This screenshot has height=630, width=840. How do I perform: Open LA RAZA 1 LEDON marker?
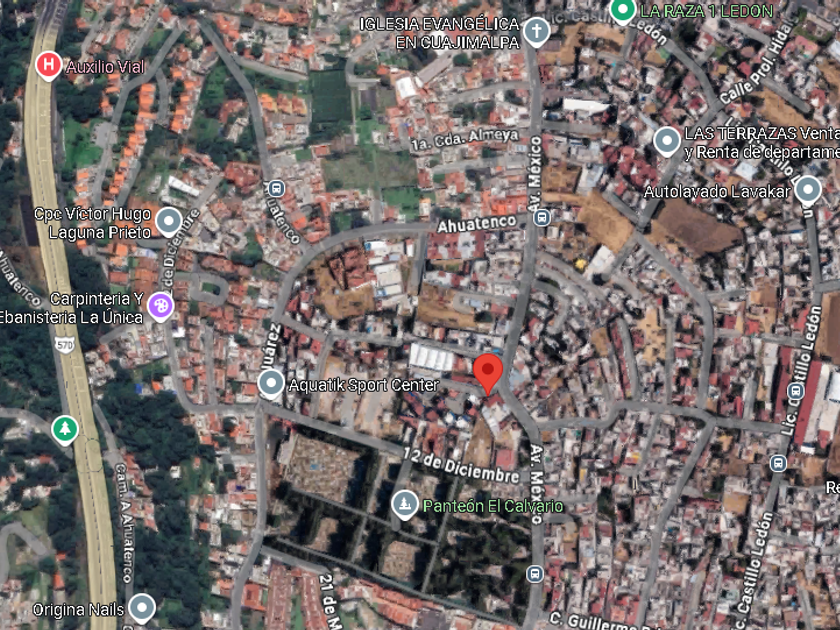pyautogui.click(x=622, y=11)
